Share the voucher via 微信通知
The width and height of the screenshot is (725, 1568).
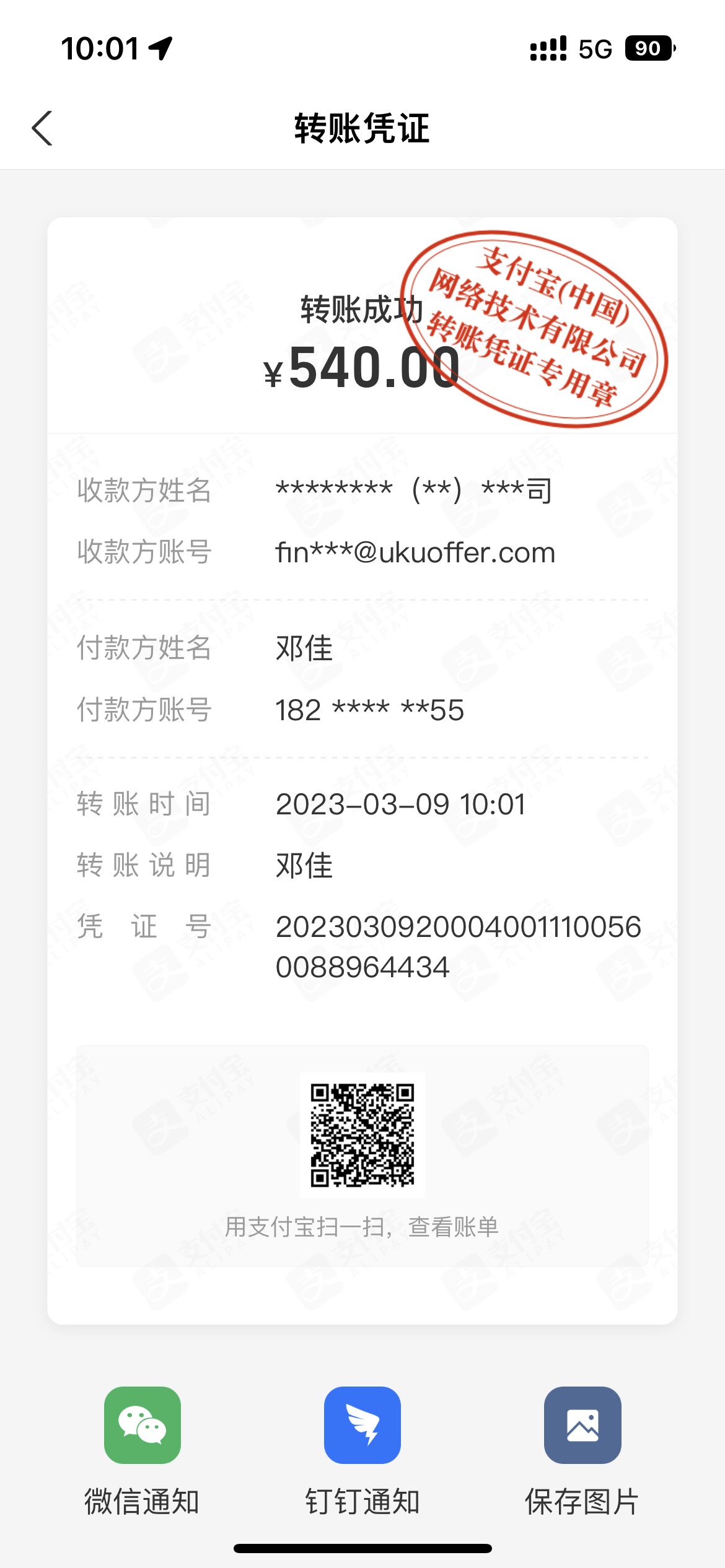tap(143, 1425)
